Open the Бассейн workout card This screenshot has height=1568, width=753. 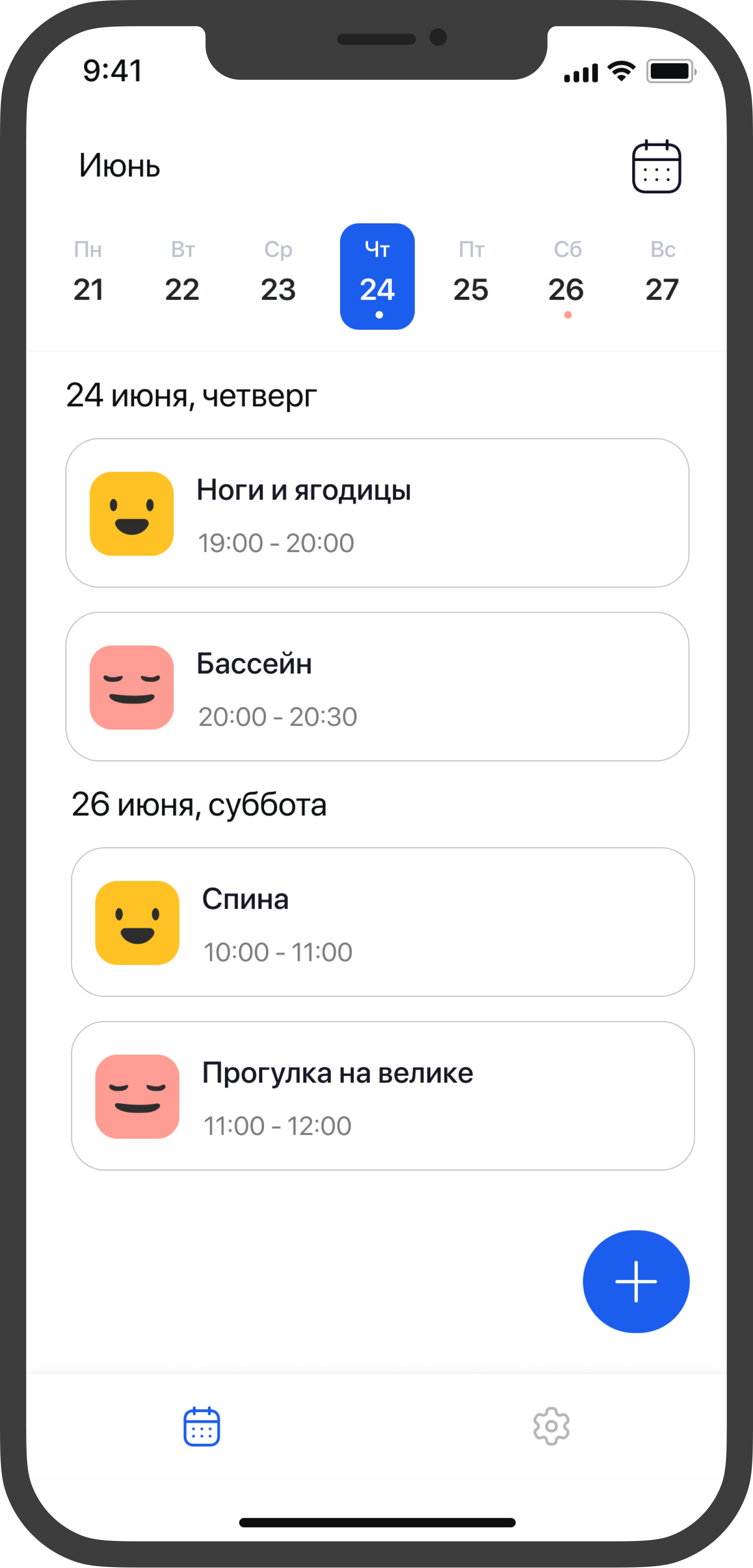coord(377,687)
